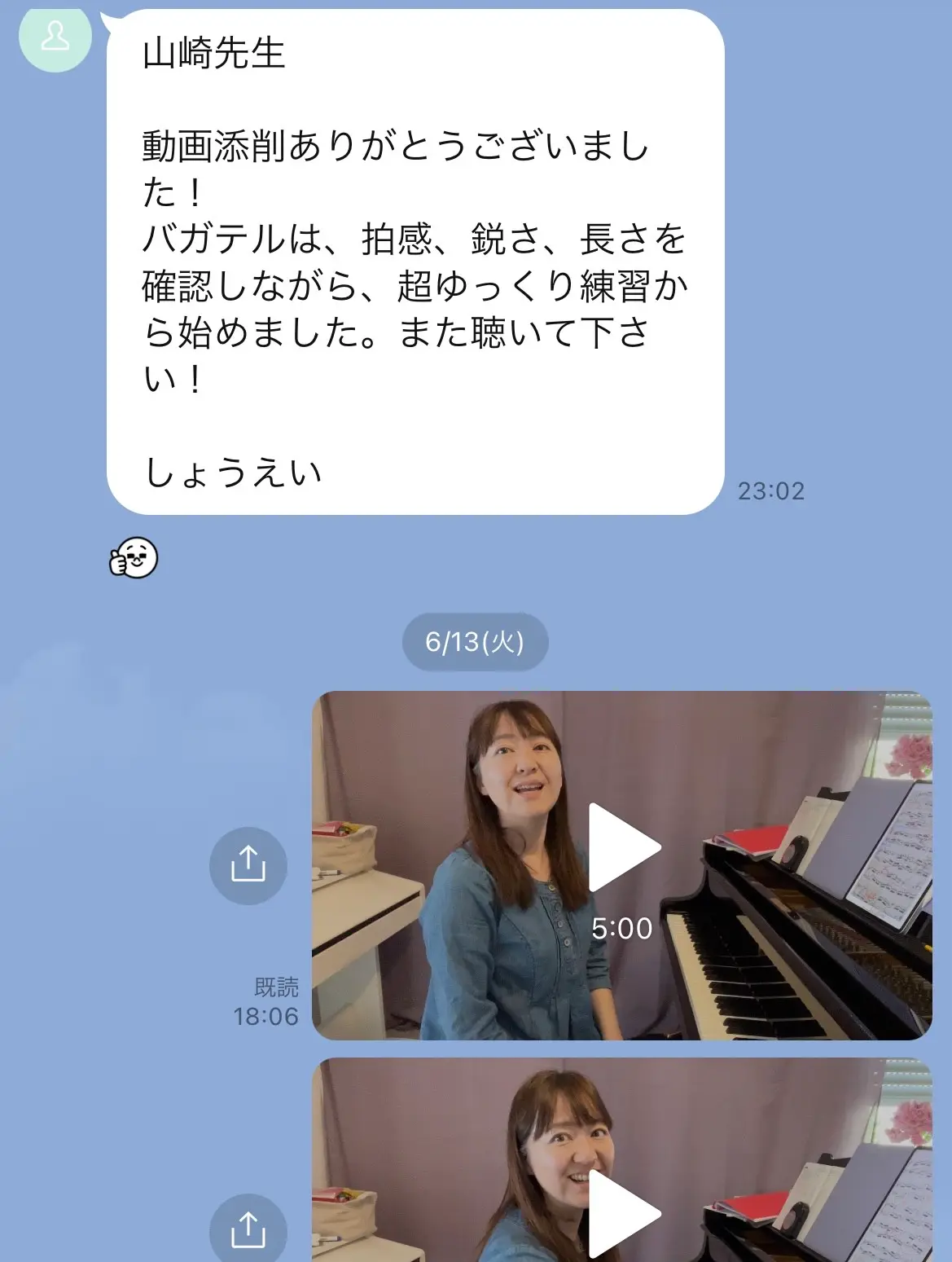Play the 5:00 video message
Image resolution: width=952 pixels, height=1262 pixels.
pos(623,847)
